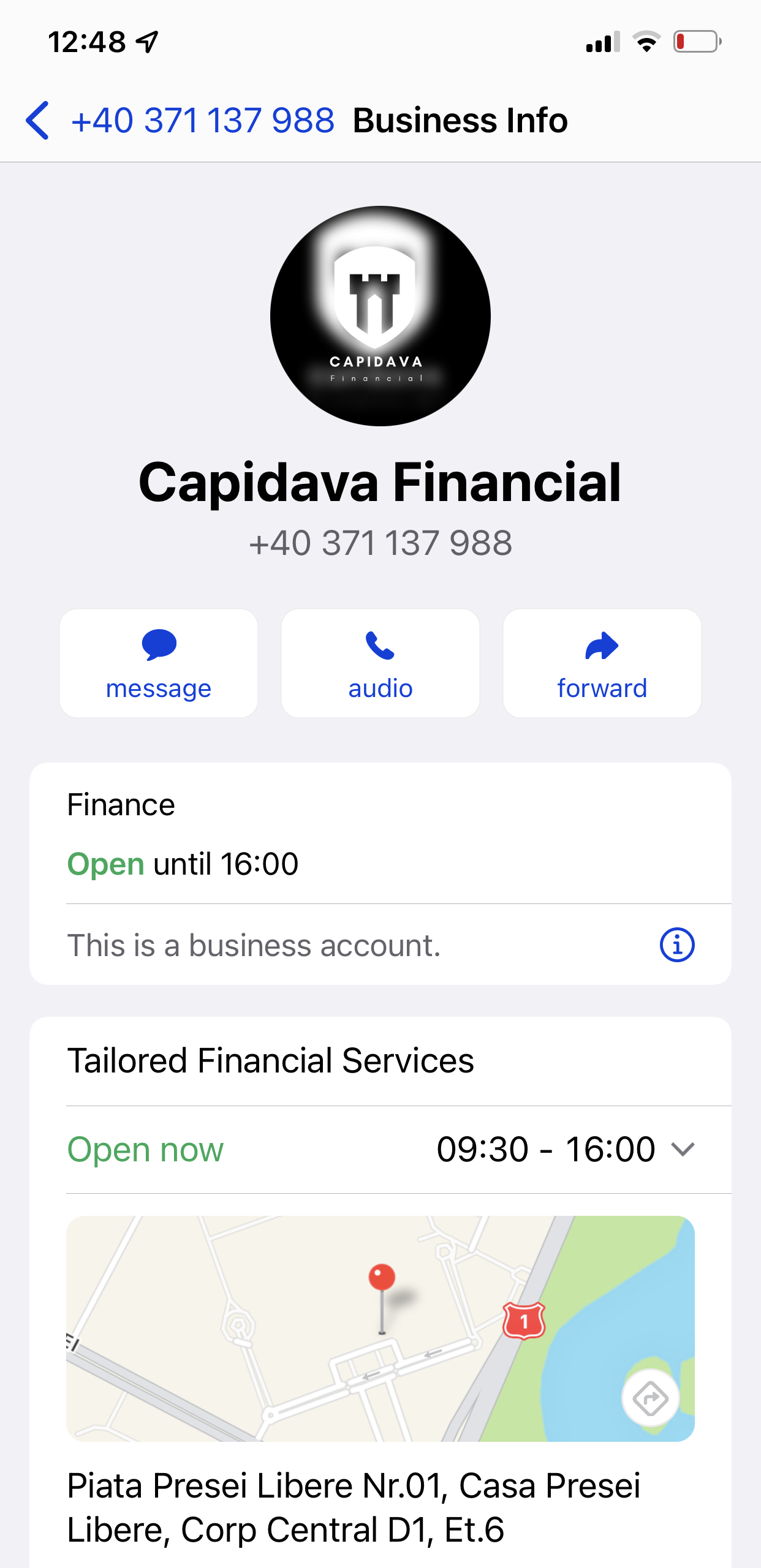
Task: Get directions with the map arrow icon
Action: pos(650,1398)
